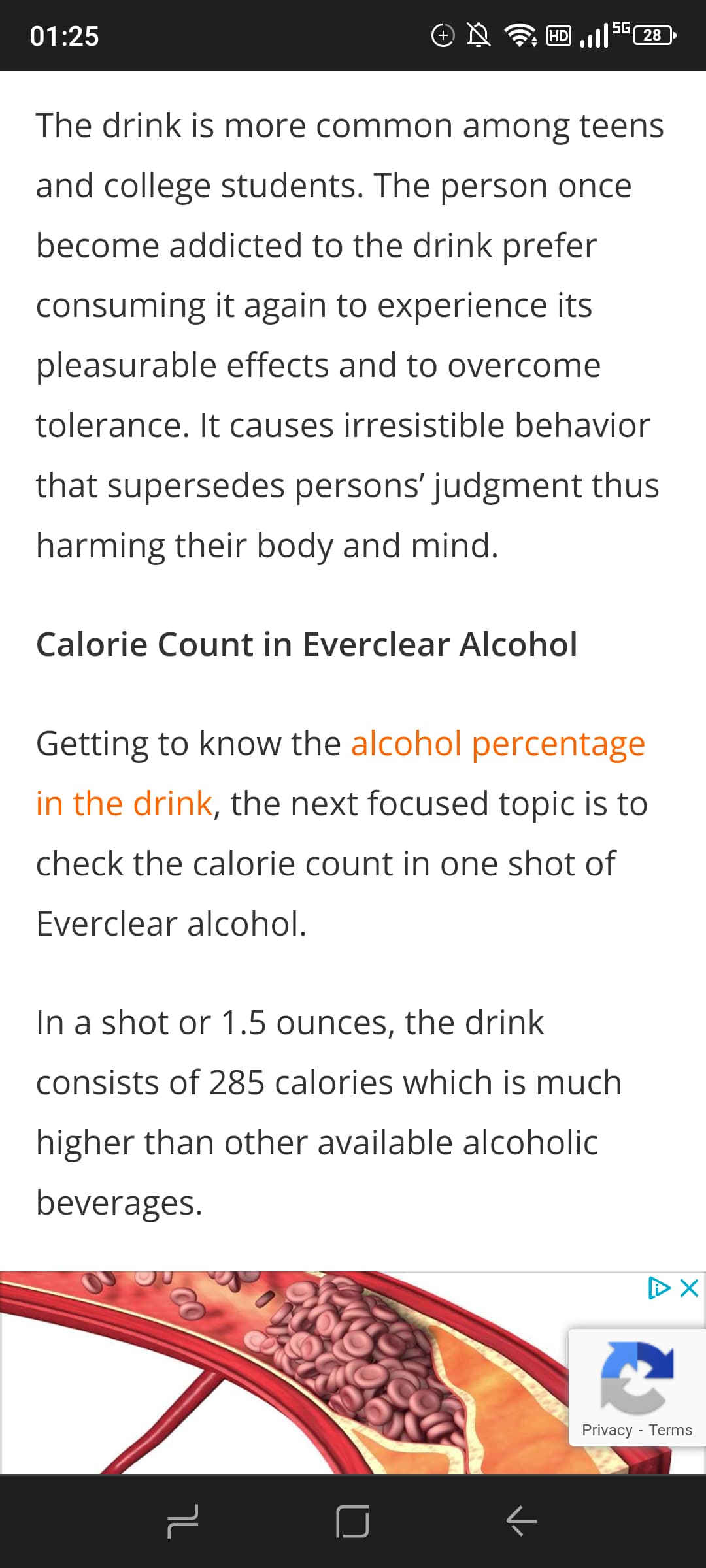Open the reCAPTCHA Privacy link

[607, 1430]
